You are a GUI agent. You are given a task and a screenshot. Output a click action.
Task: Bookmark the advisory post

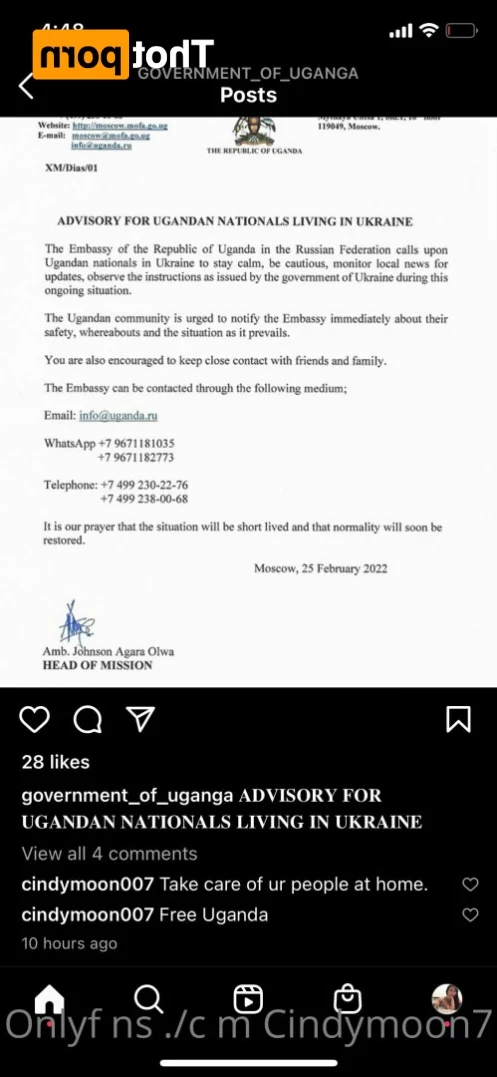(459, 719)
